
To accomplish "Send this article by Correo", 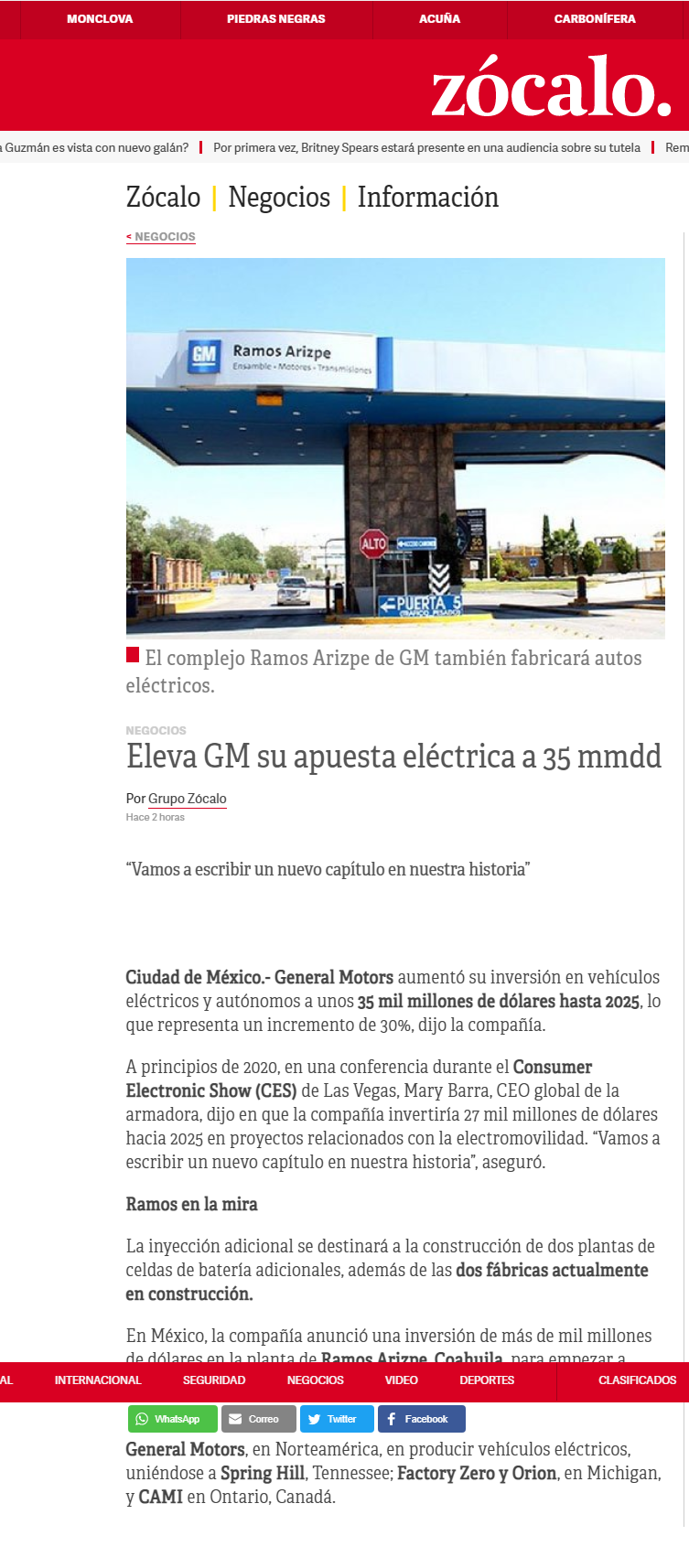I will [259, 1419].
